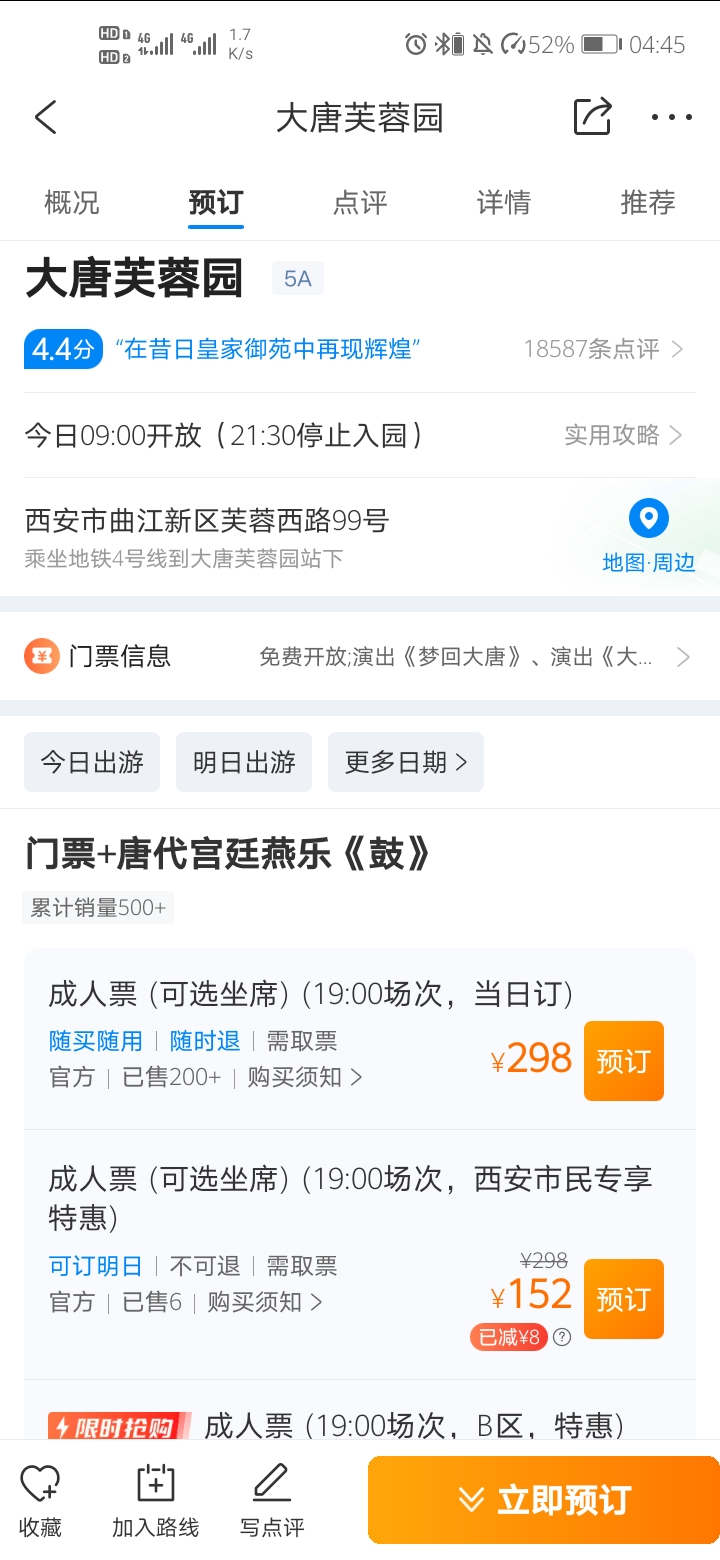Book the ¥152 西安市民专享 ticket
The width and height of the screenshot is (720, 1560).
[x=624, y=1299]
